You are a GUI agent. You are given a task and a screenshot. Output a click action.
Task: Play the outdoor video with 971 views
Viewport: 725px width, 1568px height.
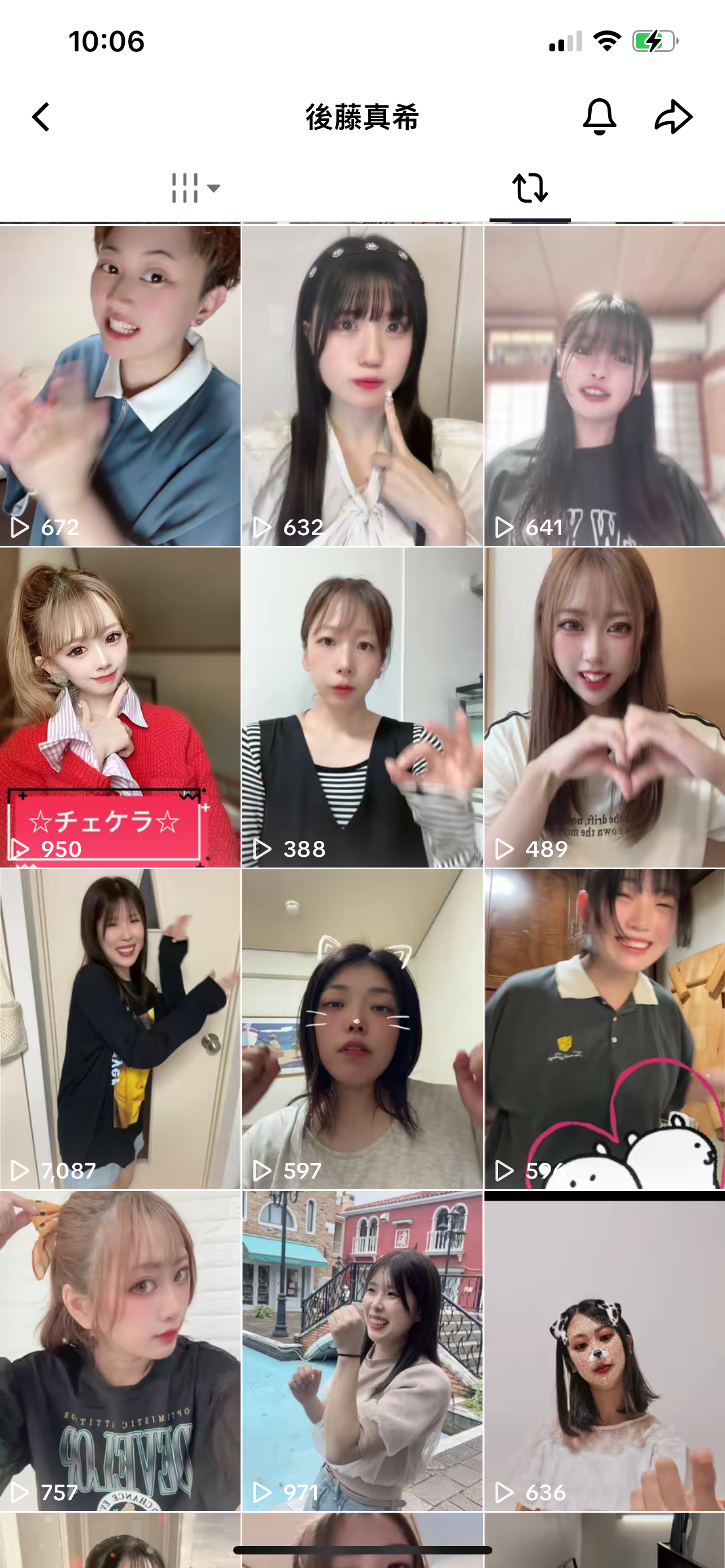pyautogui.click(x=362, y=1351)
